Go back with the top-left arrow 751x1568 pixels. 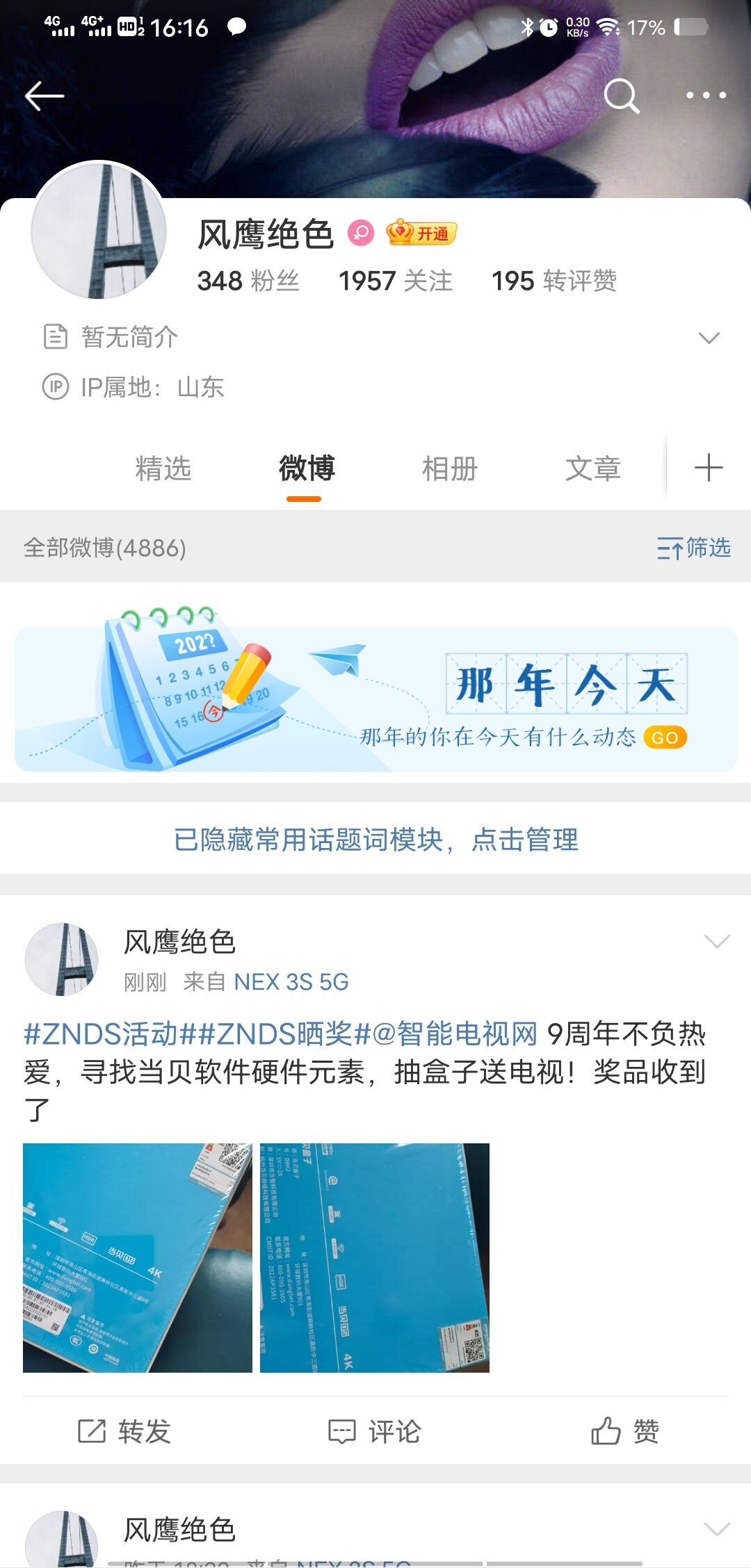pos(45,96)
